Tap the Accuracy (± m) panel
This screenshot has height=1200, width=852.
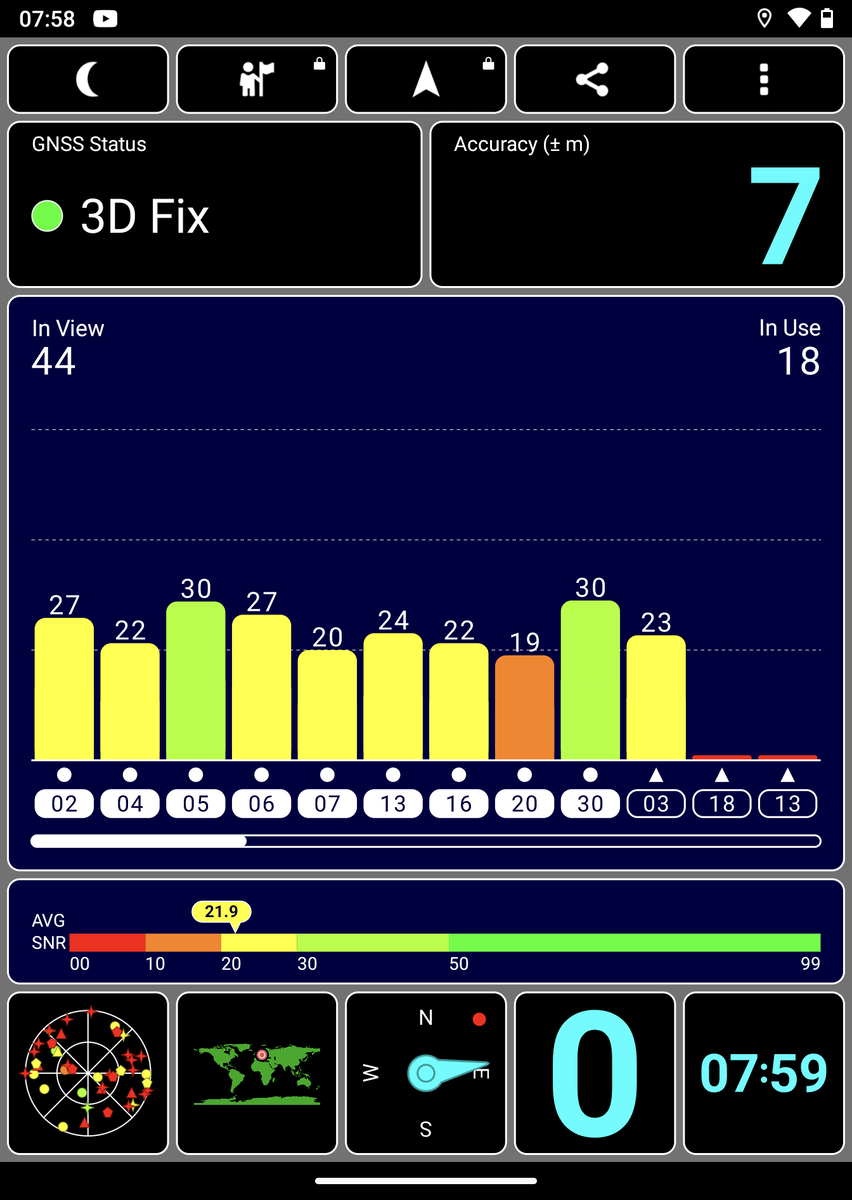pyautogui.click(x=637, y=205)
